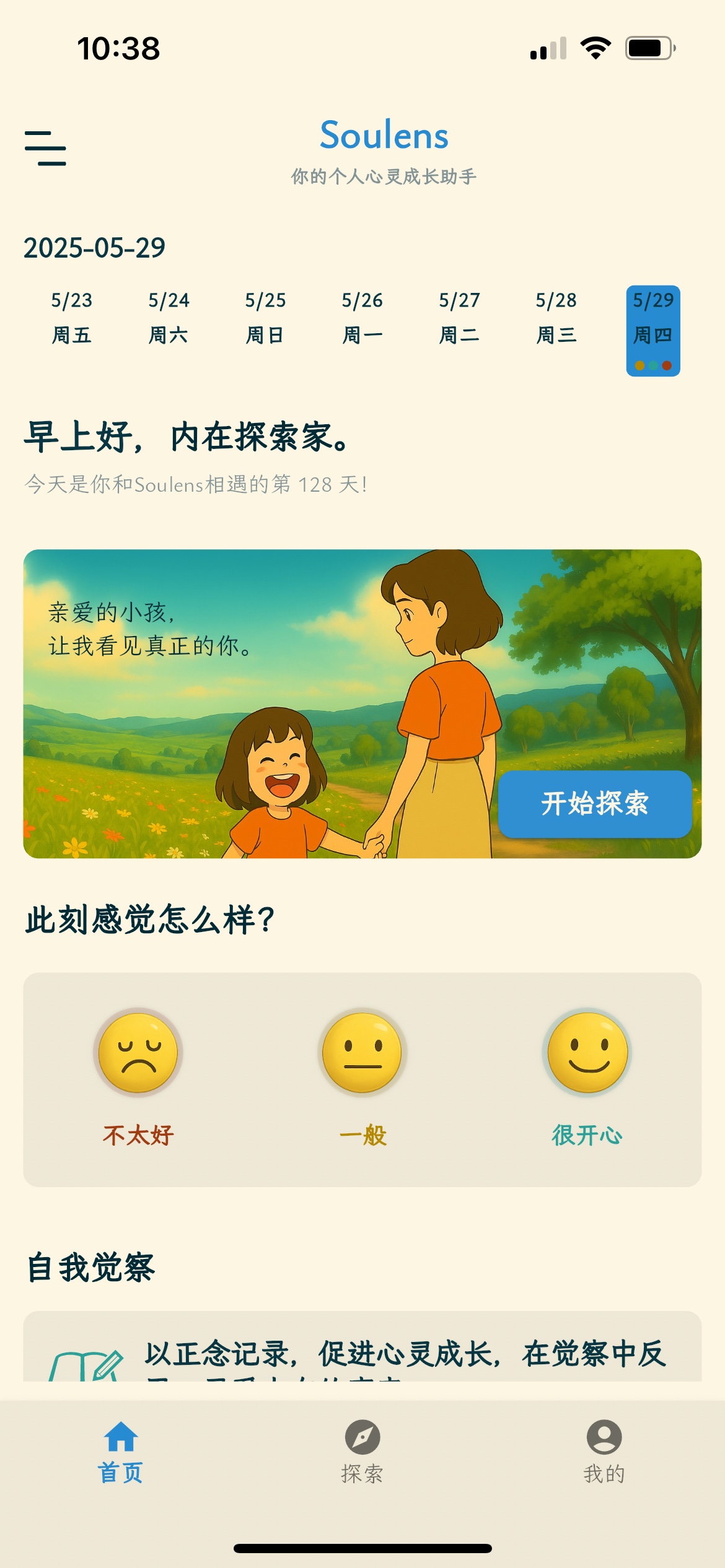Select the date 5/23 周五

72,318
